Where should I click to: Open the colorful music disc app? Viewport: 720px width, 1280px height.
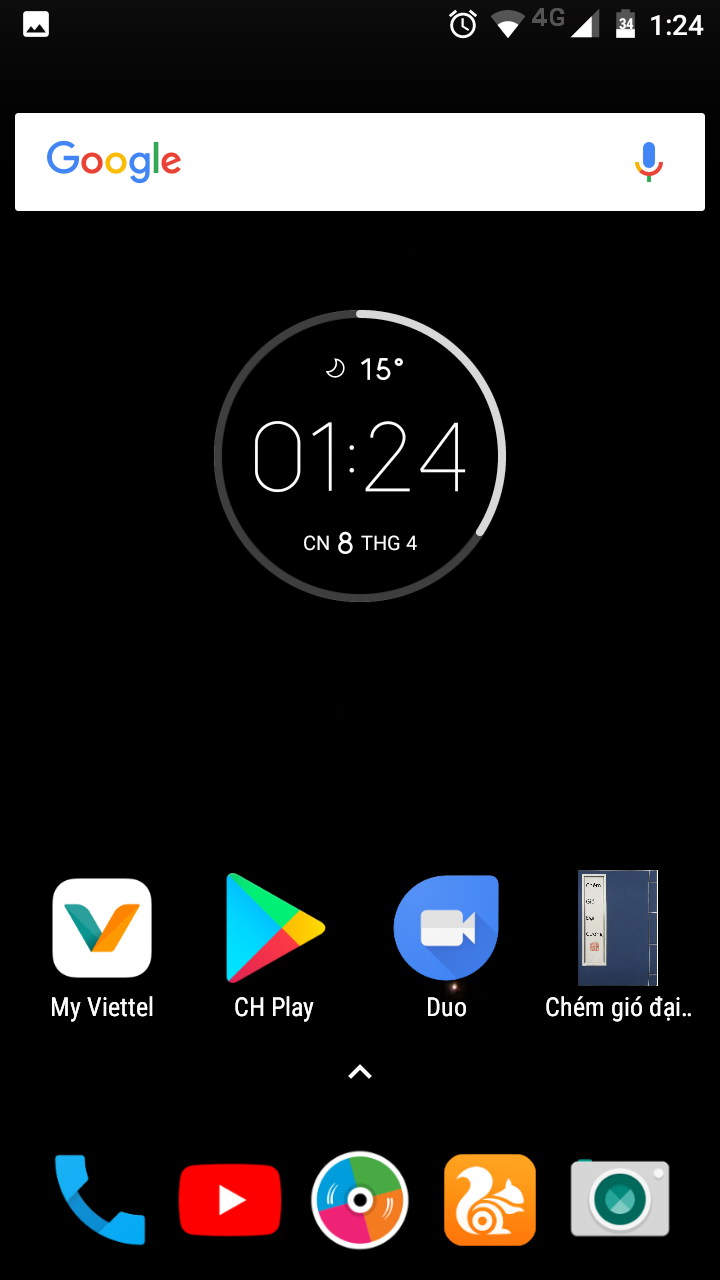point(360,1199)
